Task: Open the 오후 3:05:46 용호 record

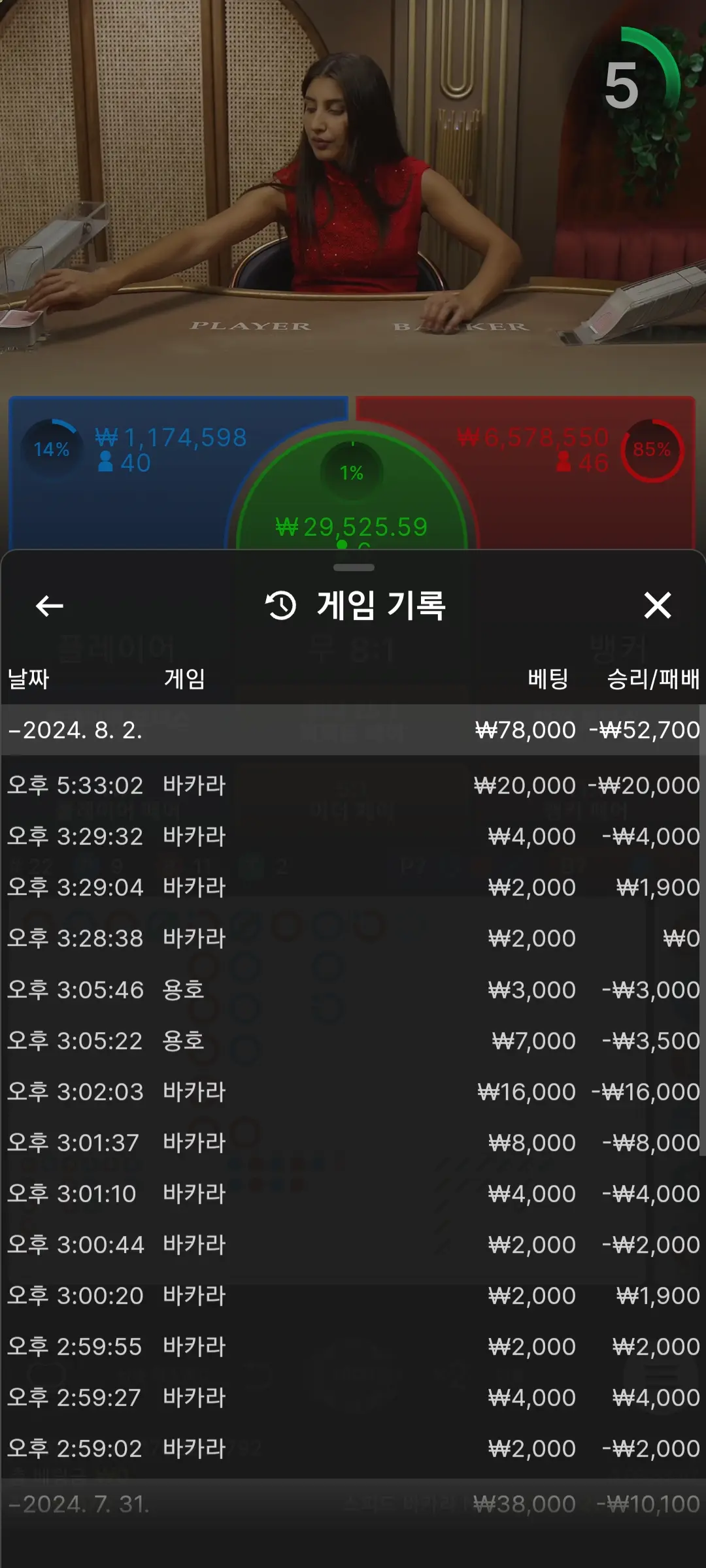Action: pos(353,989)
